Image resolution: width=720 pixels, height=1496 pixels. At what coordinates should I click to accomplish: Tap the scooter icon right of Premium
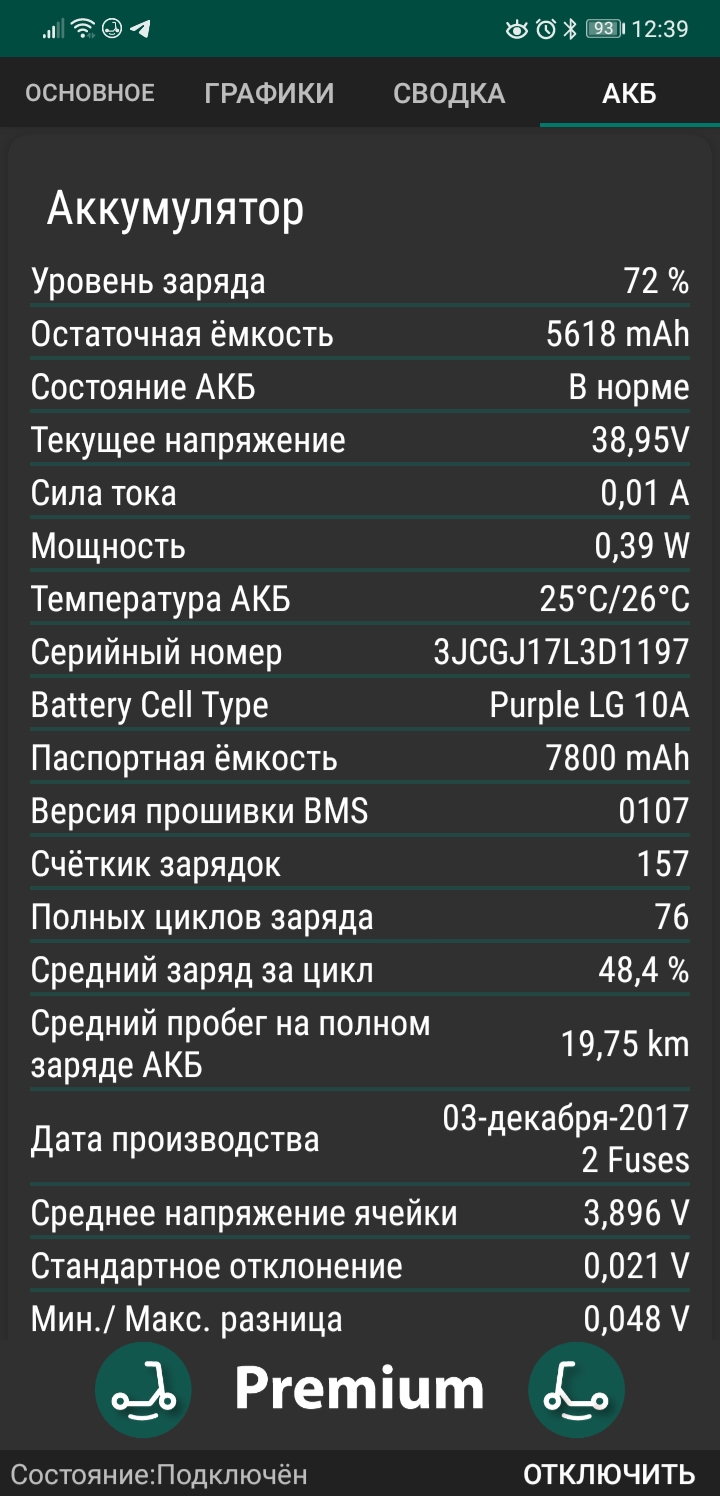coord(576,1390)
